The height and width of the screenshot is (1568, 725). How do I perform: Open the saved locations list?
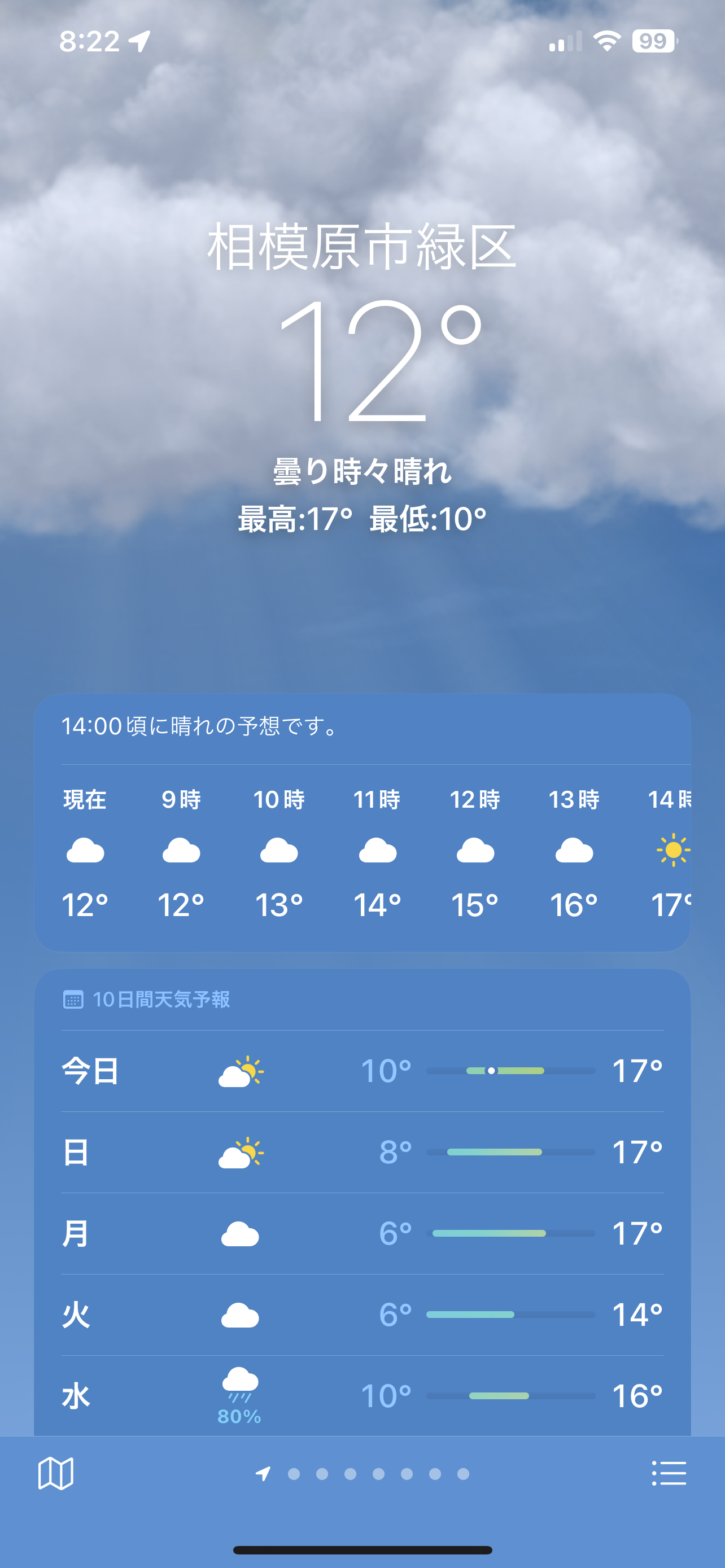[x=669, y=1474]
